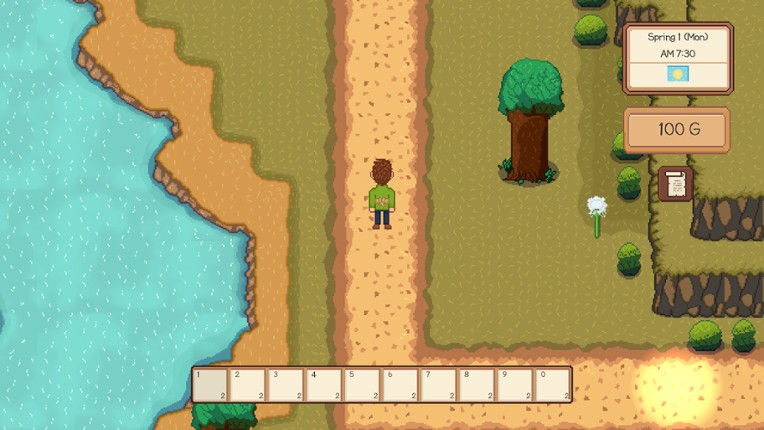Select hotbar slot 7
764x430 pixels.
click(439, 385)
